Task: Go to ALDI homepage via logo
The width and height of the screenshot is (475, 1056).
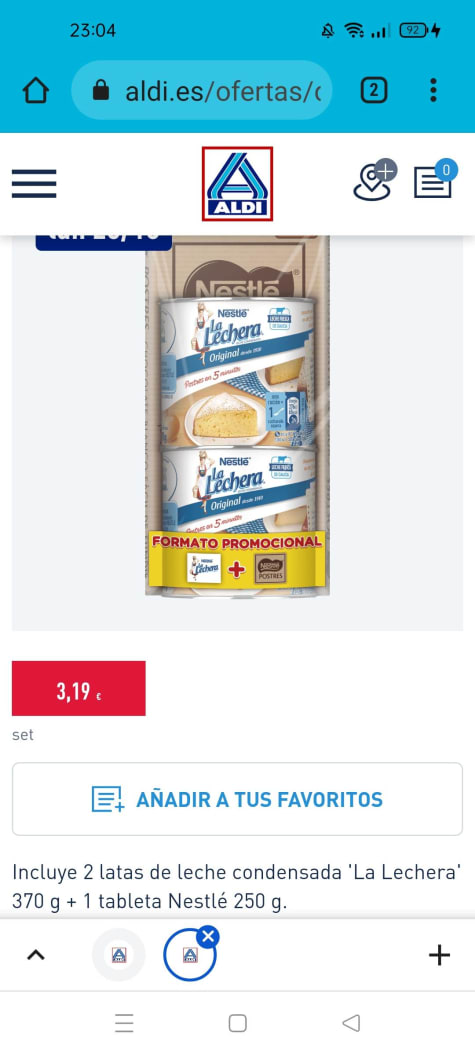Action: (237, 184)
